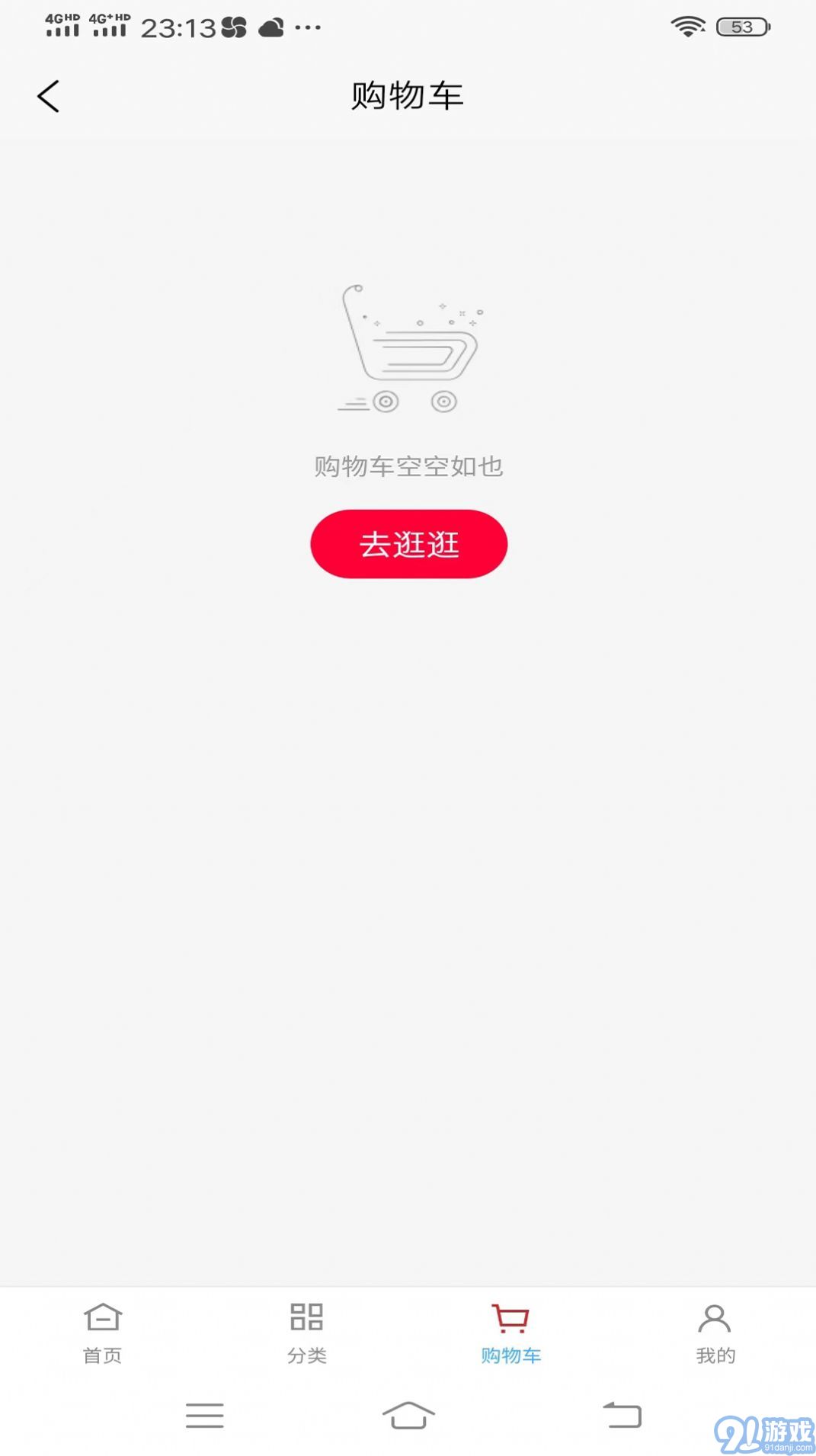Tap the 23:13 clock in status bar

point(178,26)
